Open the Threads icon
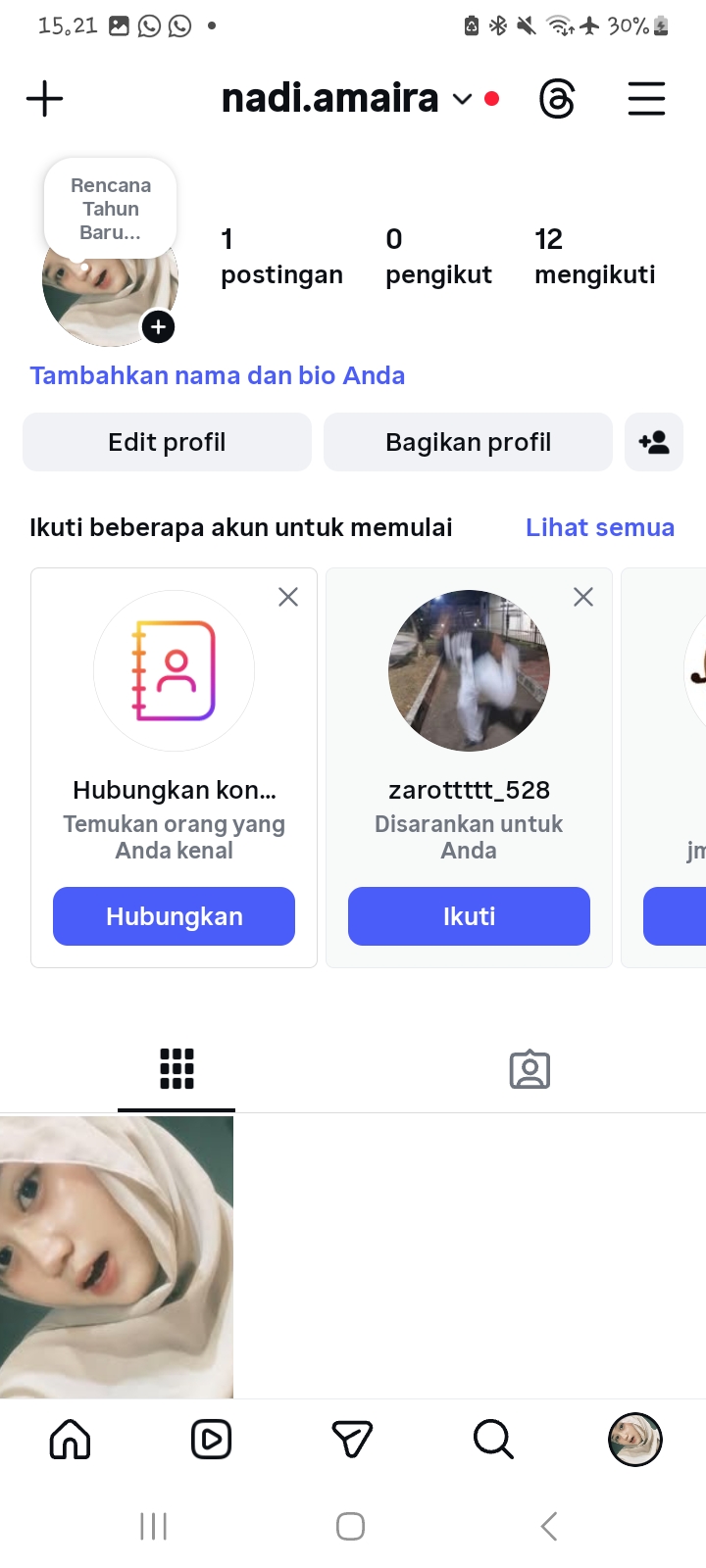This screenshot has width=706, height=1568. (x=557, y=99)
